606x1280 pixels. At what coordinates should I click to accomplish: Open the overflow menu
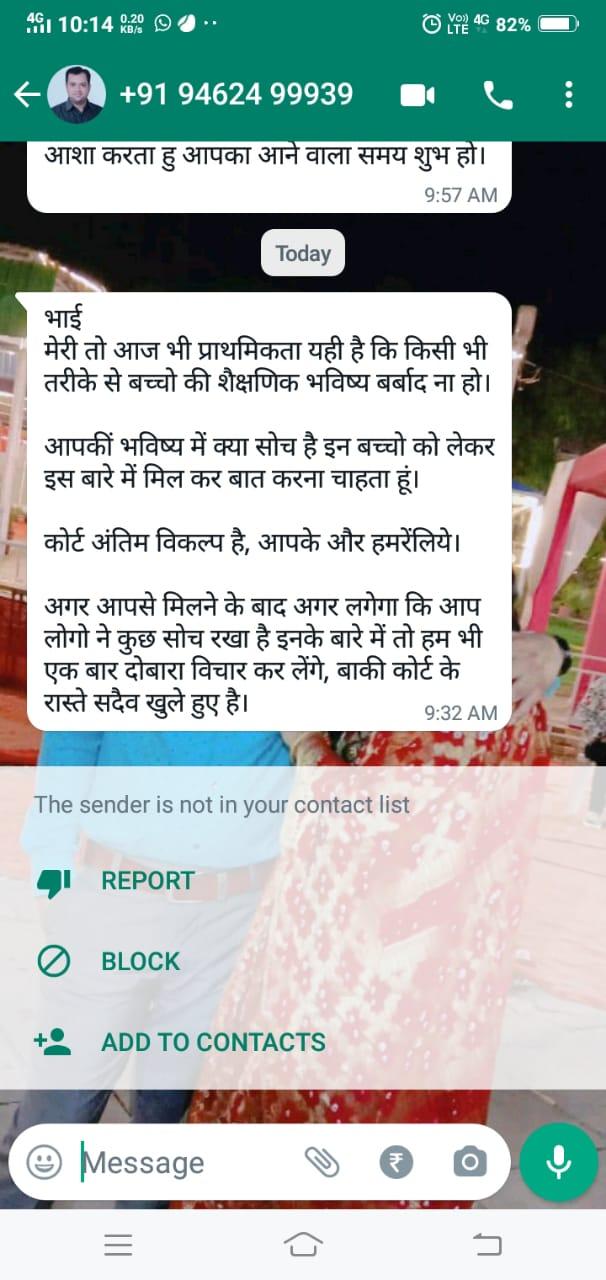[568, 95]
